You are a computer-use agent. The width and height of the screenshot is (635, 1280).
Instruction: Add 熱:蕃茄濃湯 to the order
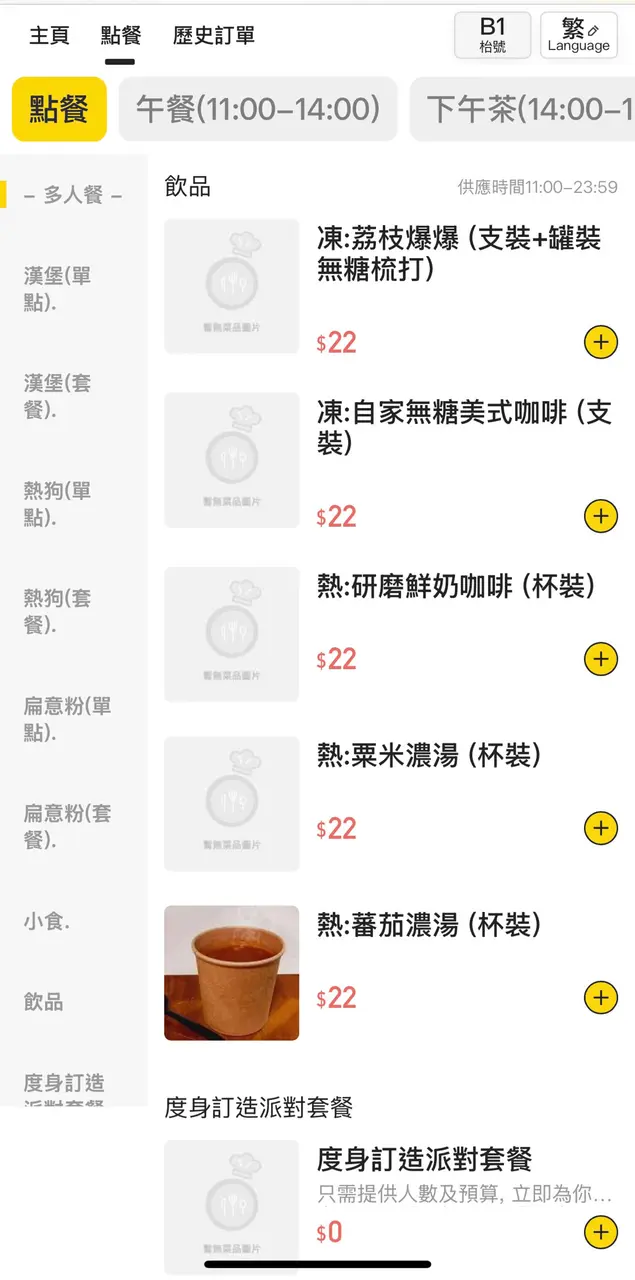[x=600, y=998]
